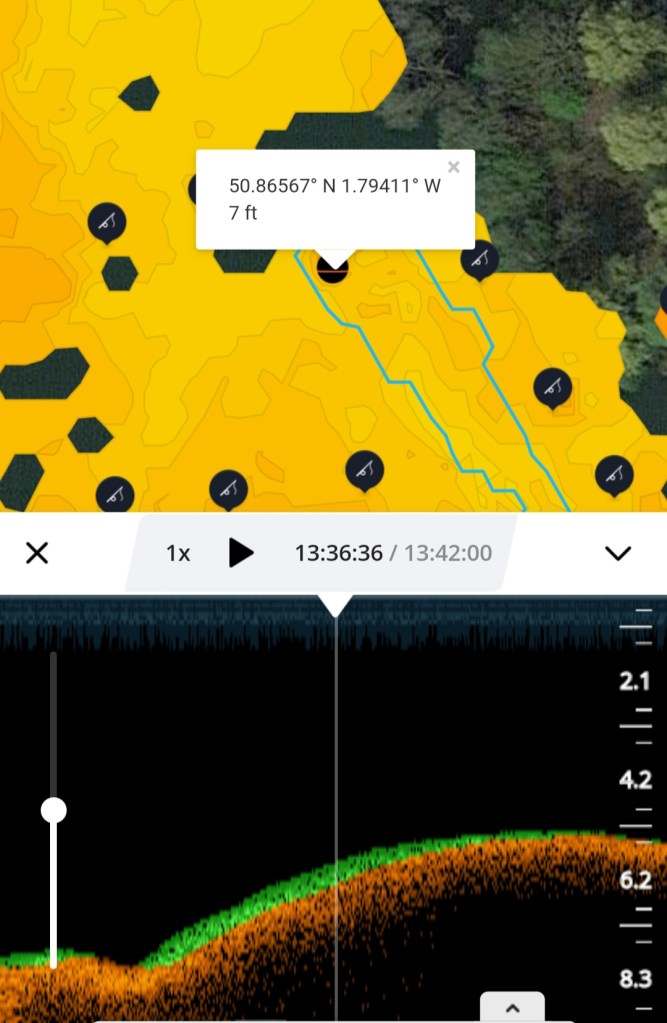Dismiss the coordinates popup

[x=454, y=167]
